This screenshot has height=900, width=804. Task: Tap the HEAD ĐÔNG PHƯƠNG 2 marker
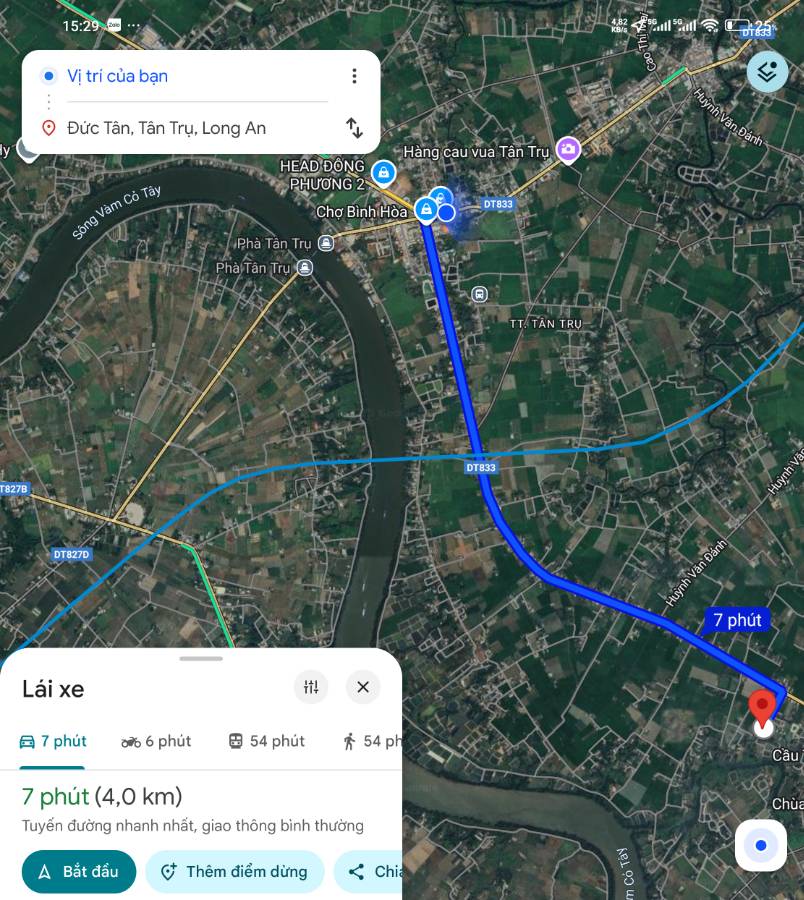click(x=382, y=173)
